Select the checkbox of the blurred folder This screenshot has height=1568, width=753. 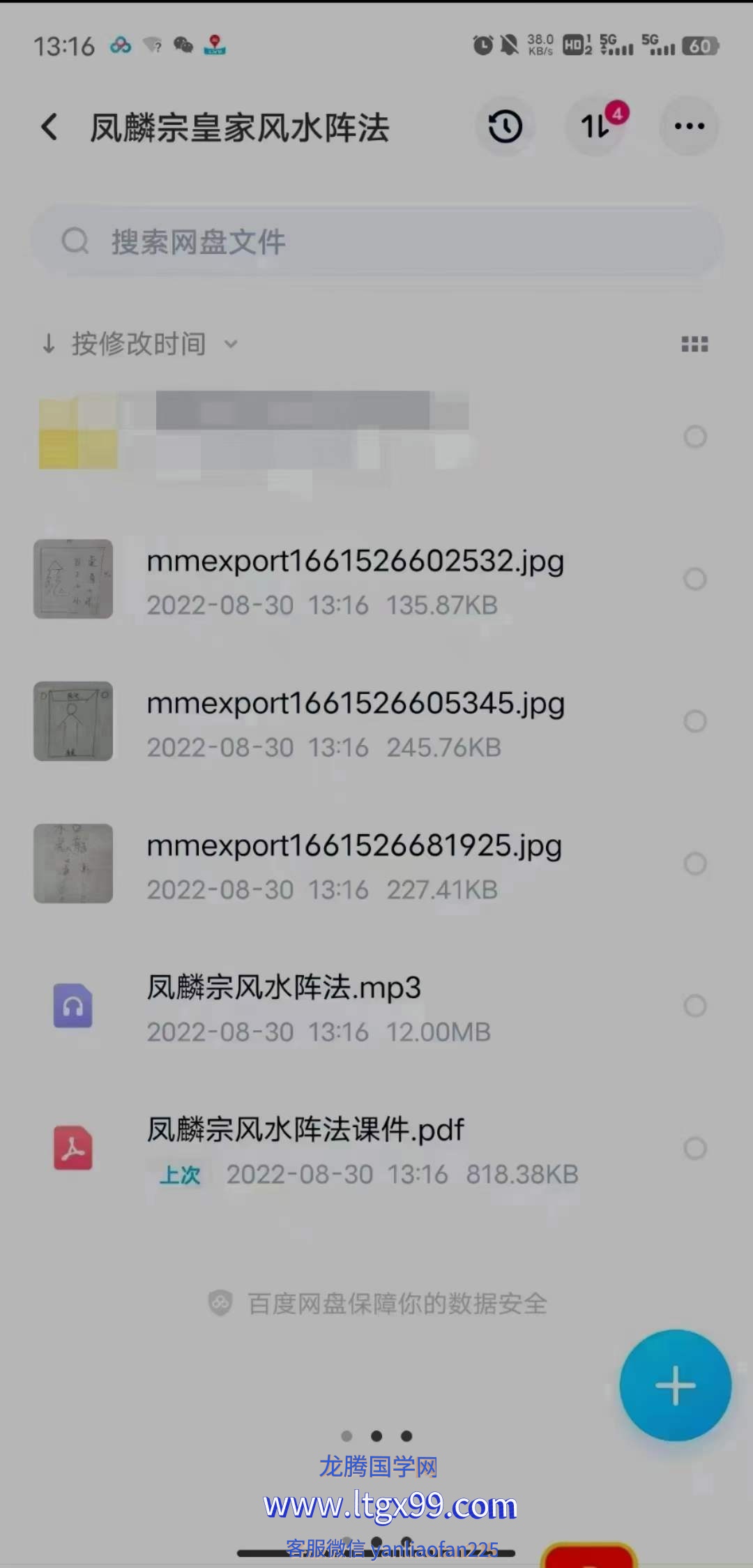point(694,437)
